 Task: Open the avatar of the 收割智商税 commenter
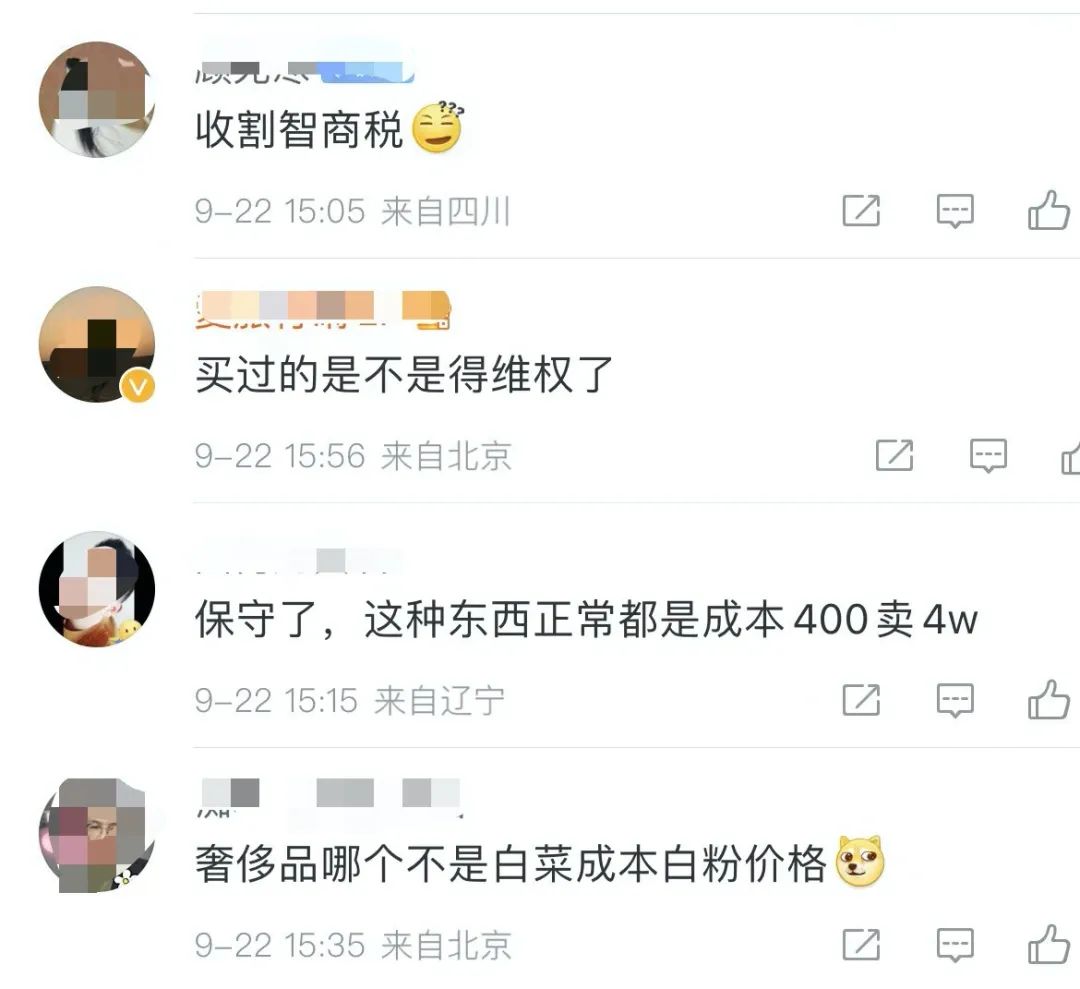96,100
